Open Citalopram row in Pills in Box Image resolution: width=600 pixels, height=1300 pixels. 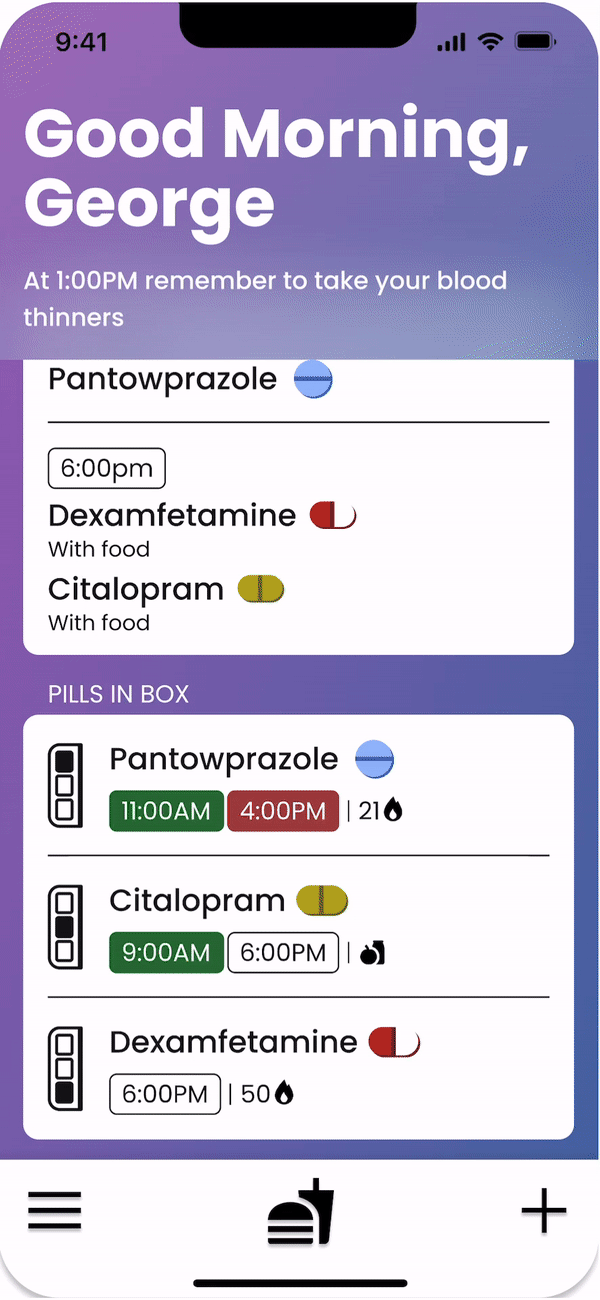click(x=299, y=927)
